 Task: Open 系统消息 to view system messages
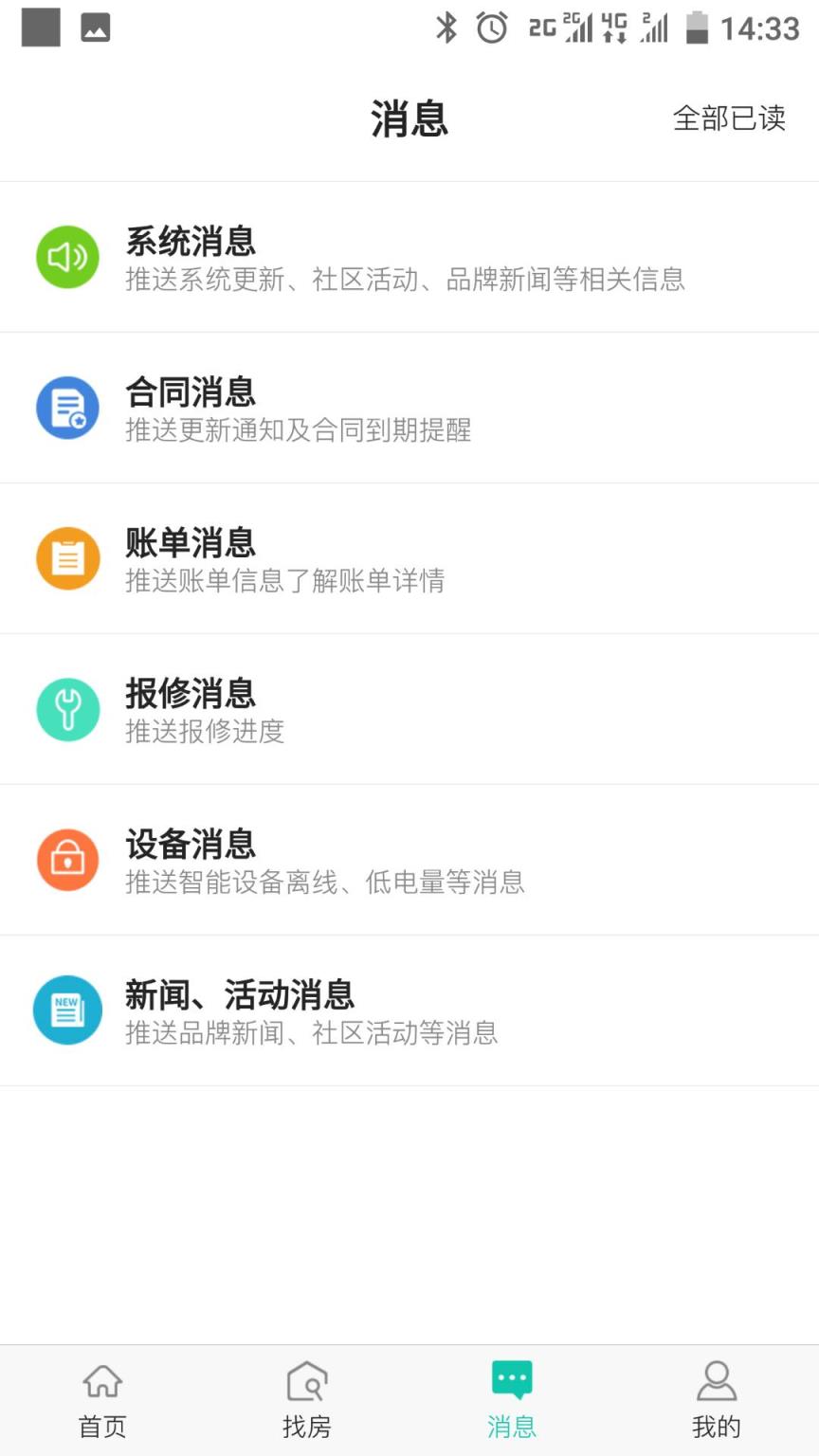(379, 257)
